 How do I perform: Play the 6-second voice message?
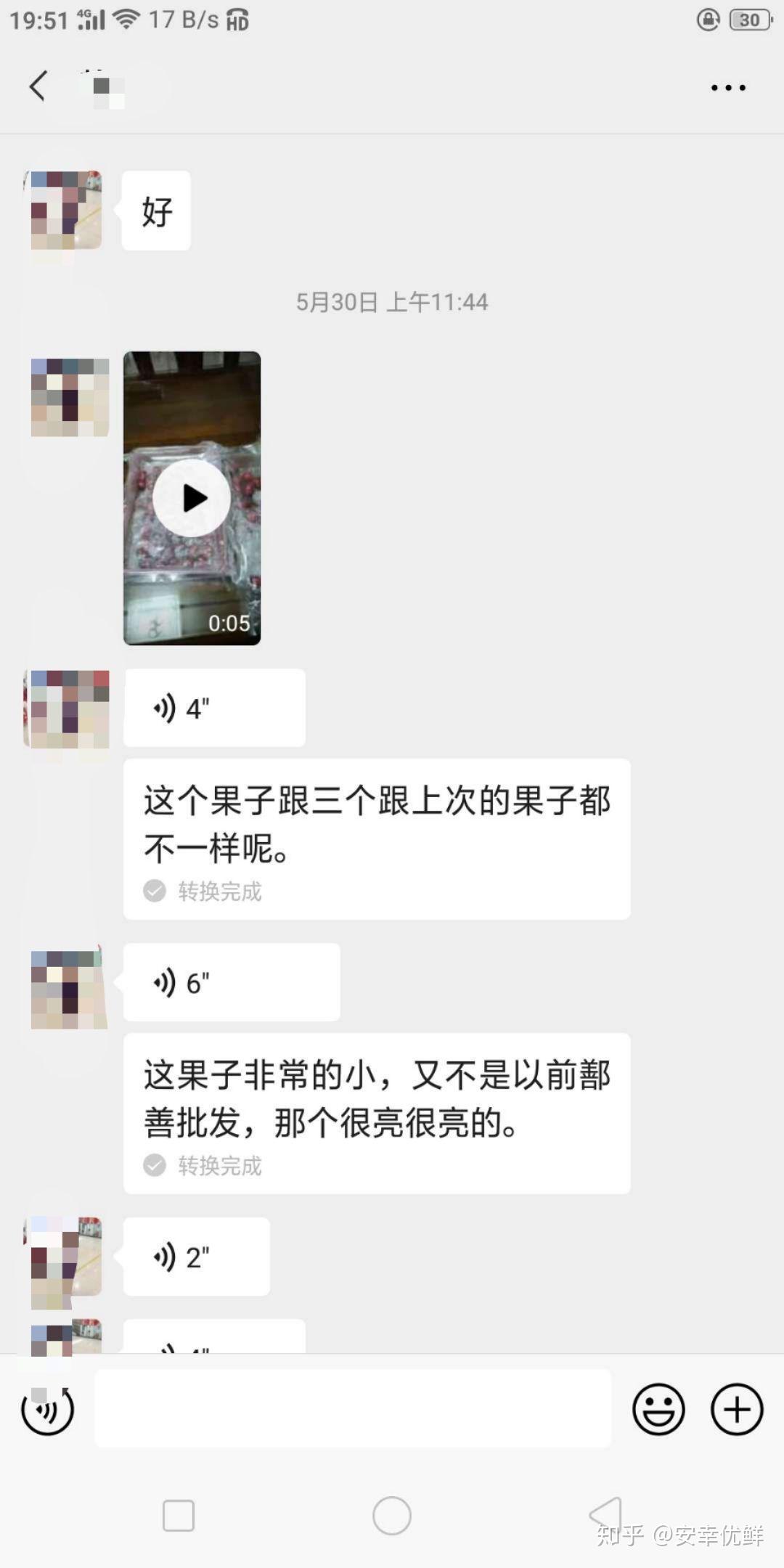(231, 981)
